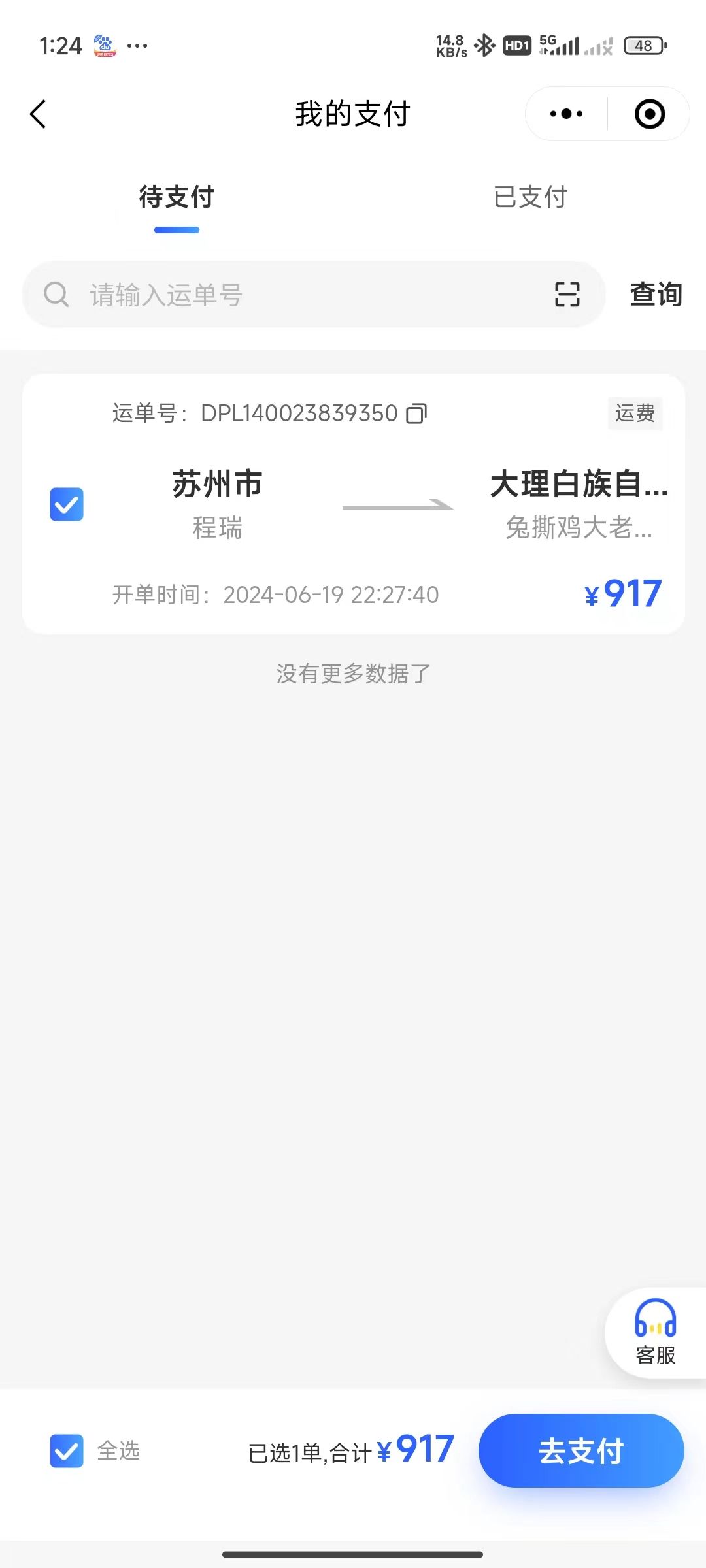Open the barcode scanner in search box
The image size is (706, 1568).
[567, 295]
